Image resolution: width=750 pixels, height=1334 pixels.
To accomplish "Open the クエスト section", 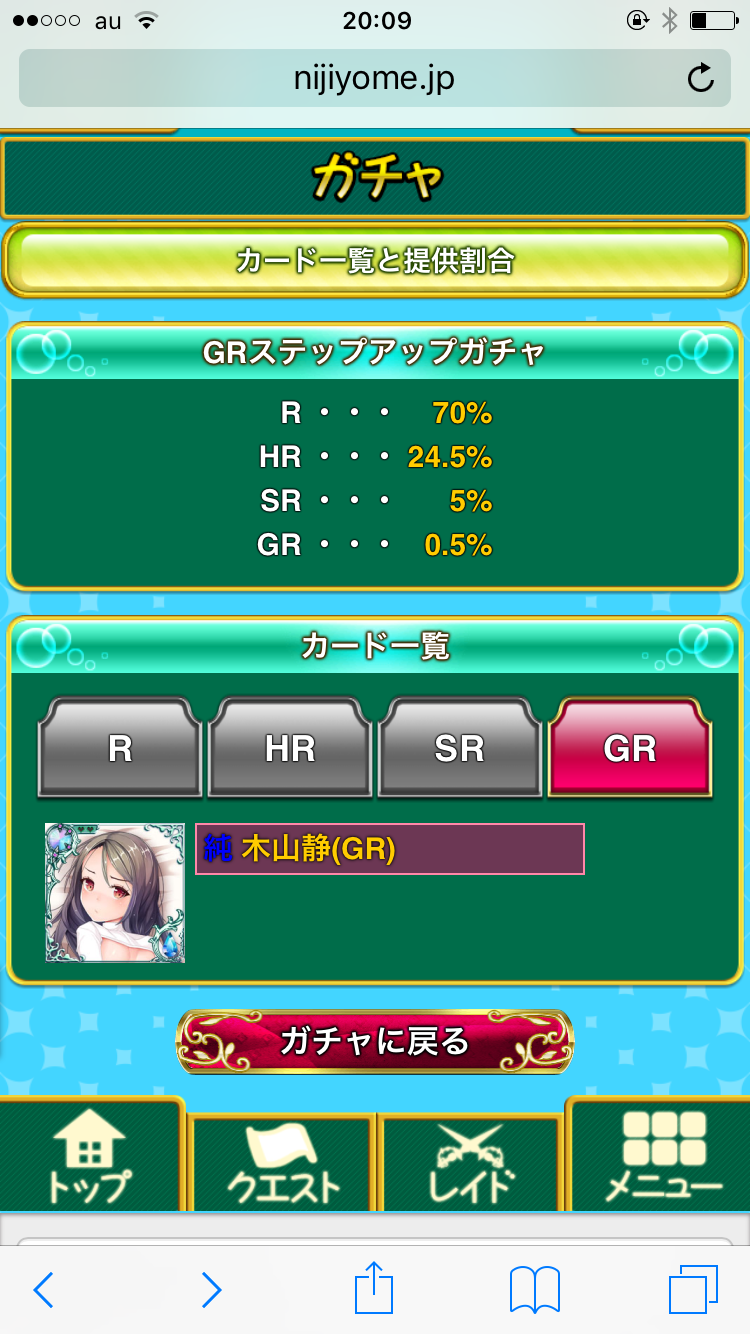I will click(283, 1165).
